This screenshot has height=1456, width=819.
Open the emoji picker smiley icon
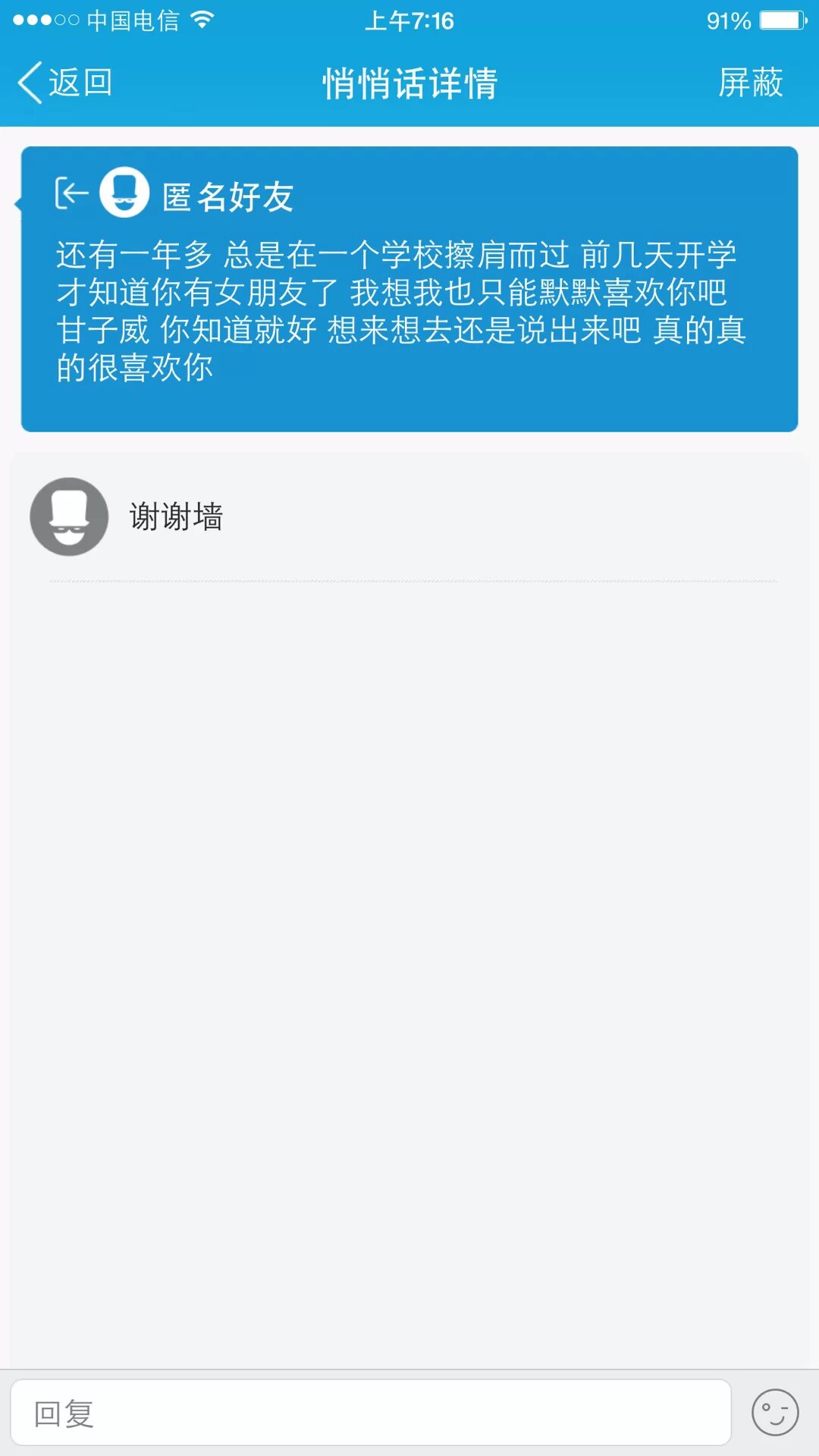click(774, 1413)
